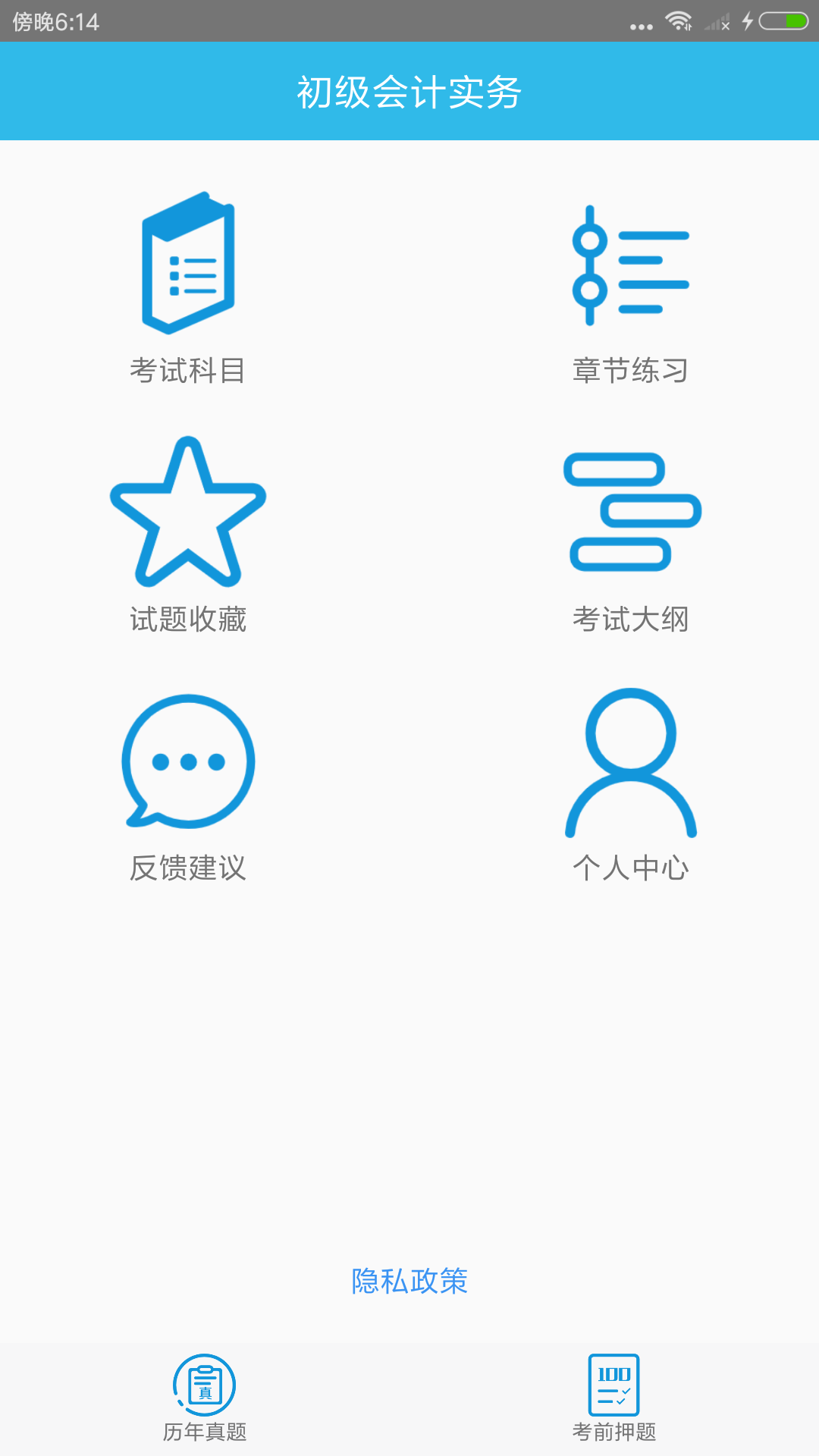This screenshot has height=1456, width=819.
Task: Tap the 考试大纲 text label
Action: point(631,621)
